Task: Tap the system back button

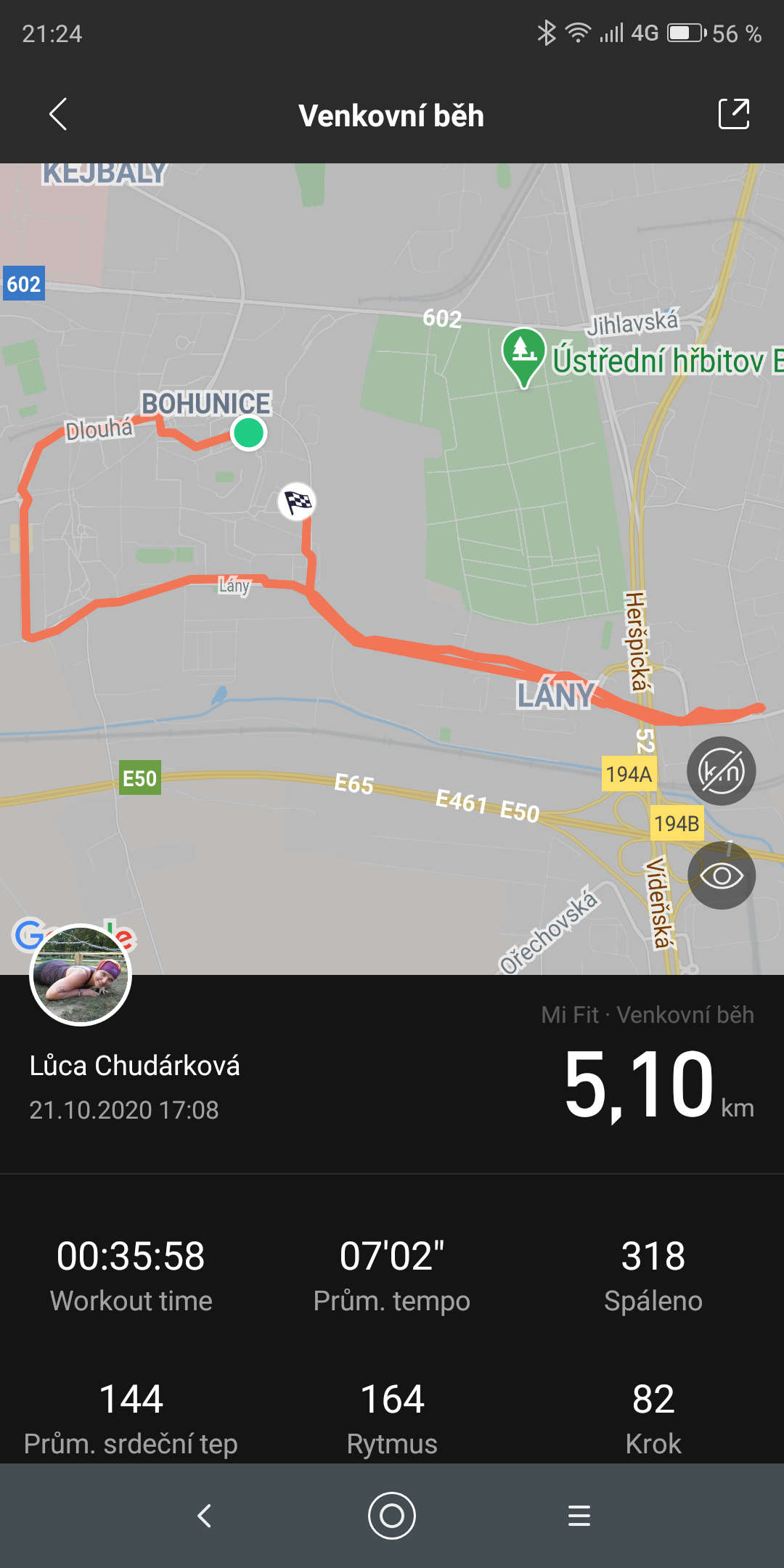Action: click(205, 1516)
